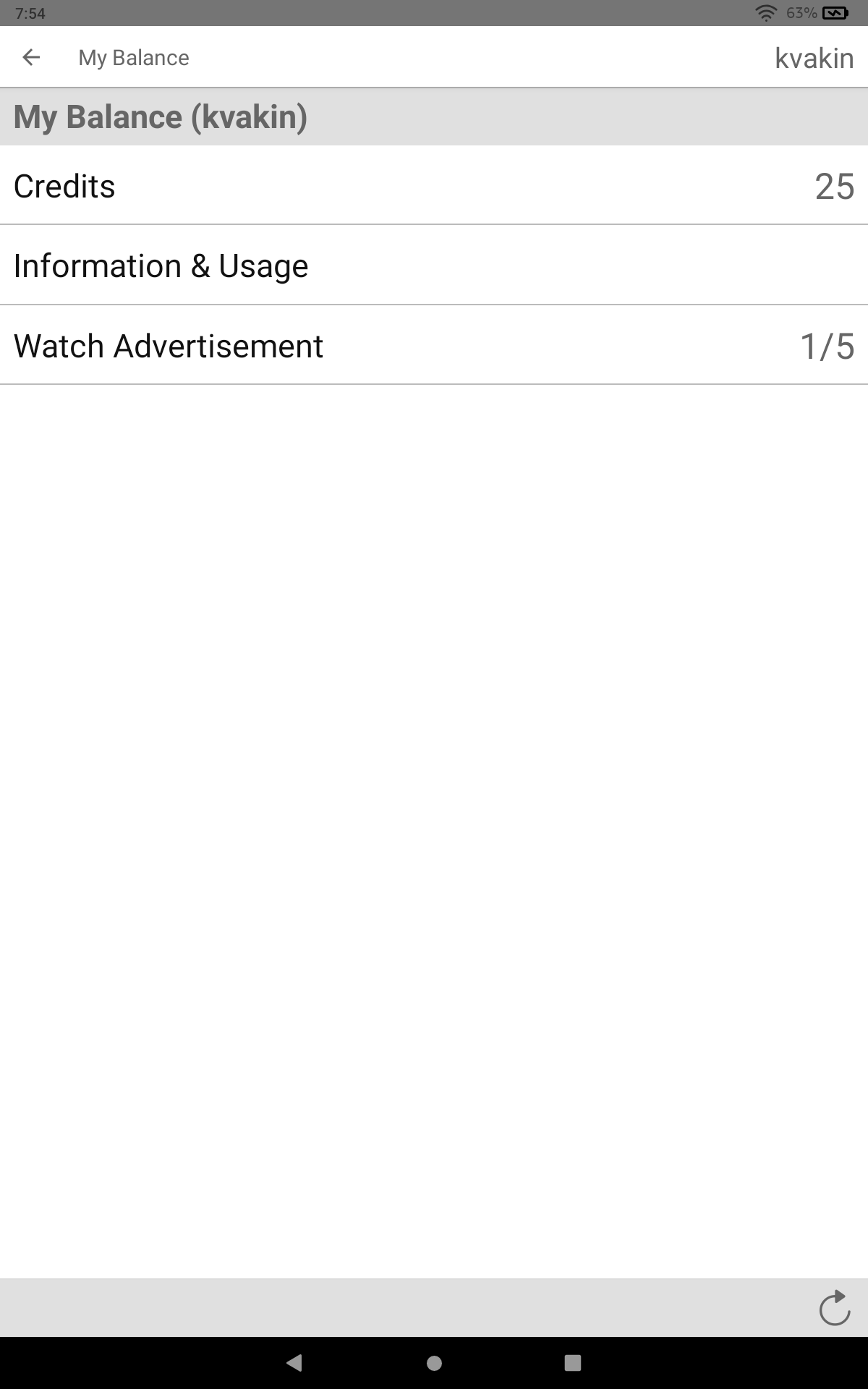This screenshot has width=868, height=1389.
Task: Tap the empty area below Watch Advertisement
Action: (x=434, y=796)
